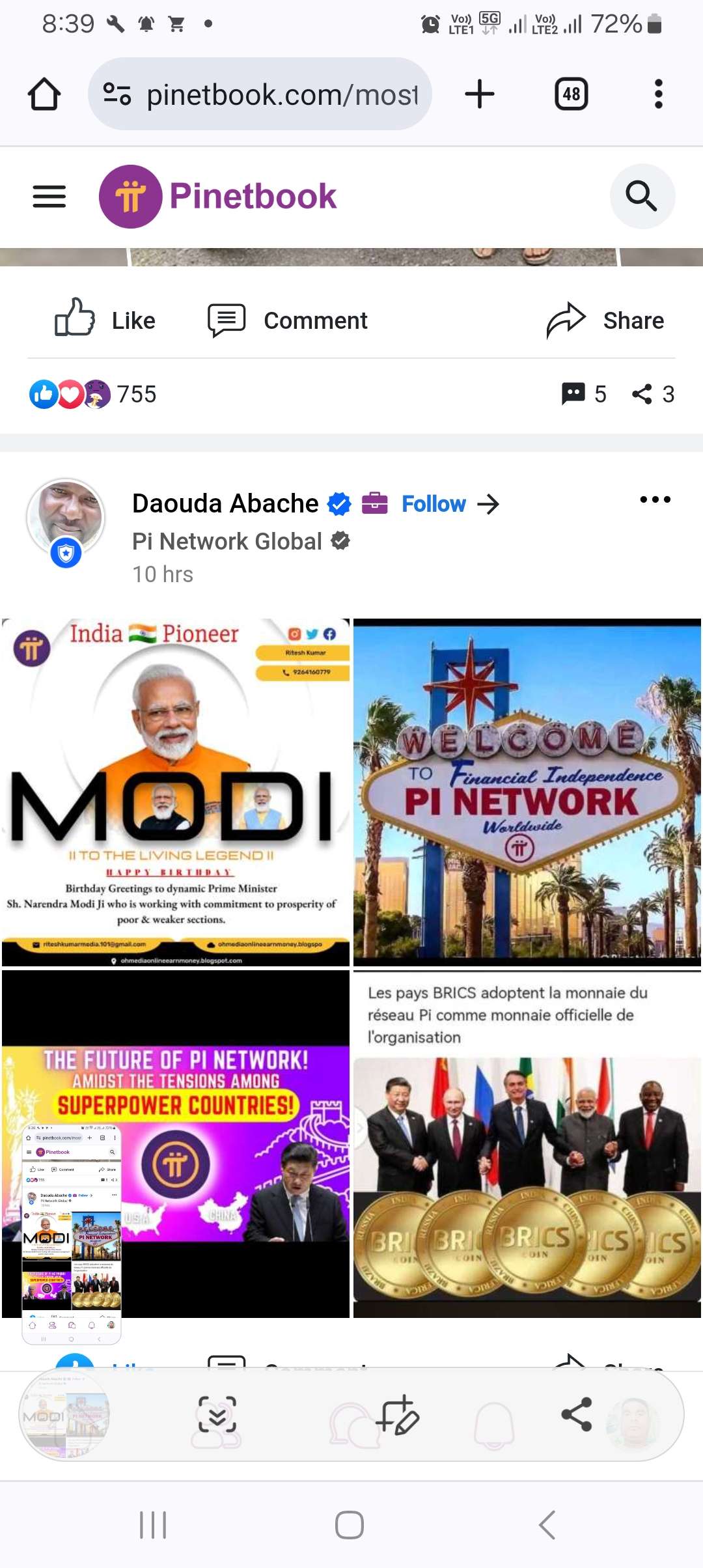Tap the pinetbook.com address bar
This screenshot has height=1568, width=703.
click(280, 94)
